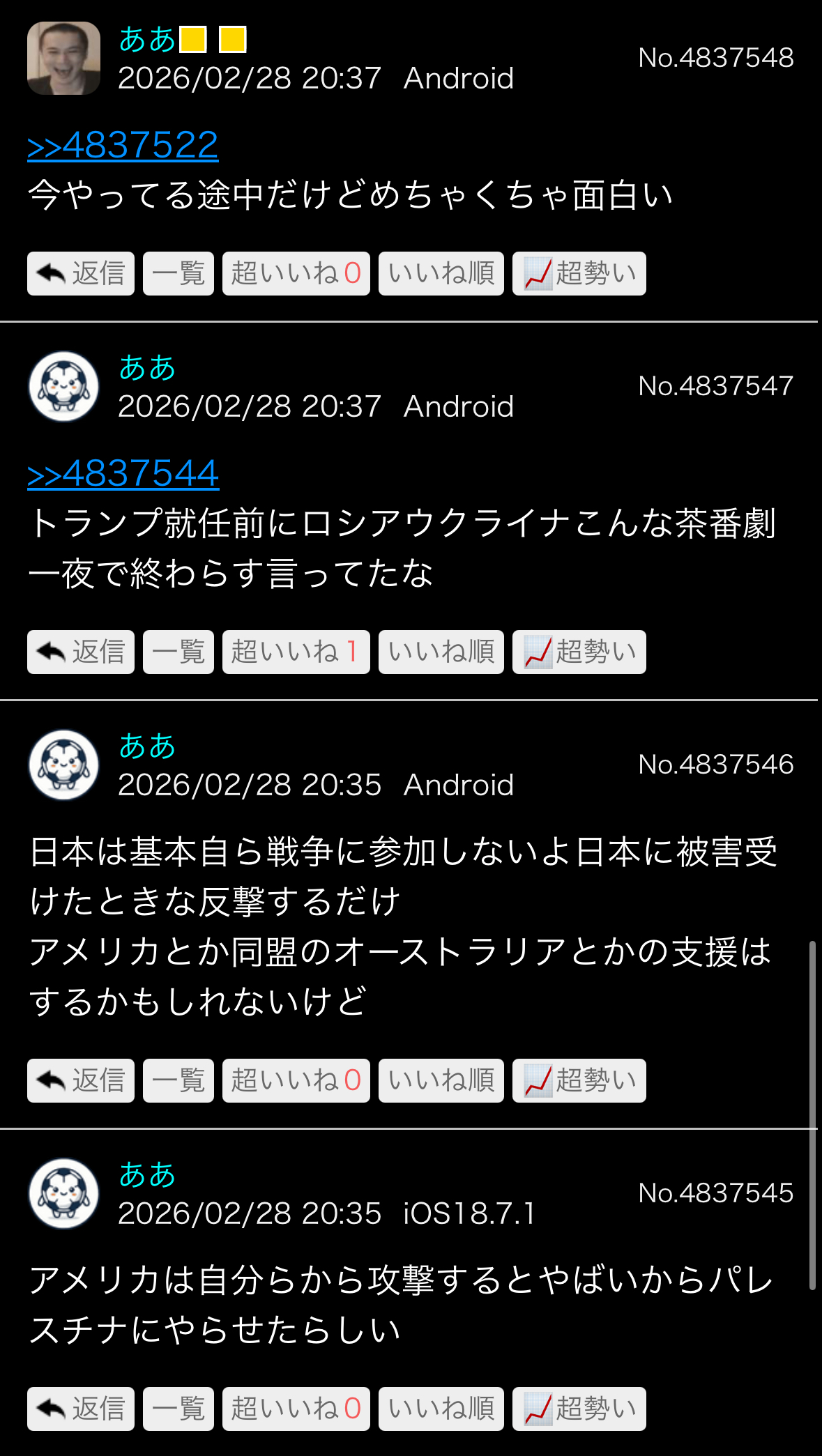
Task: Open 一覧 for post No.4837548
Action: pyautogui.click(x=178, y=273)
